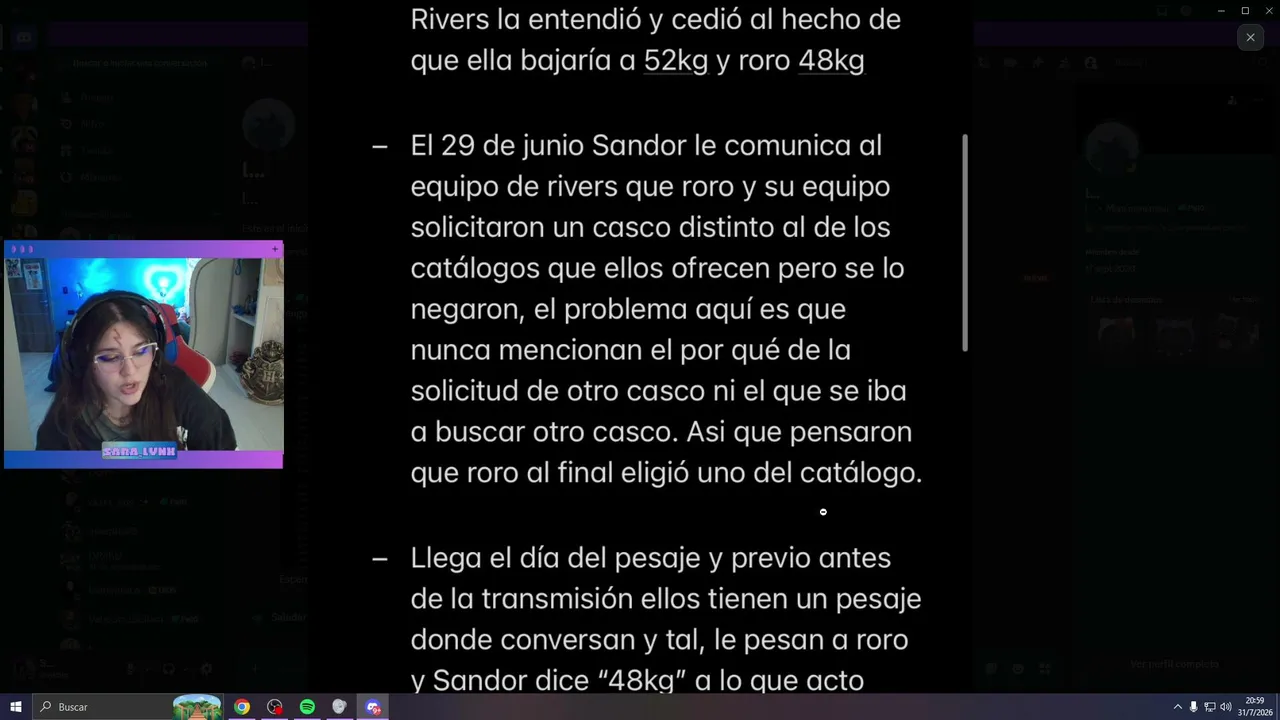The image size is (1280, 720).
Task: Open the OBS recording app in taskbar
Action: 275,707
